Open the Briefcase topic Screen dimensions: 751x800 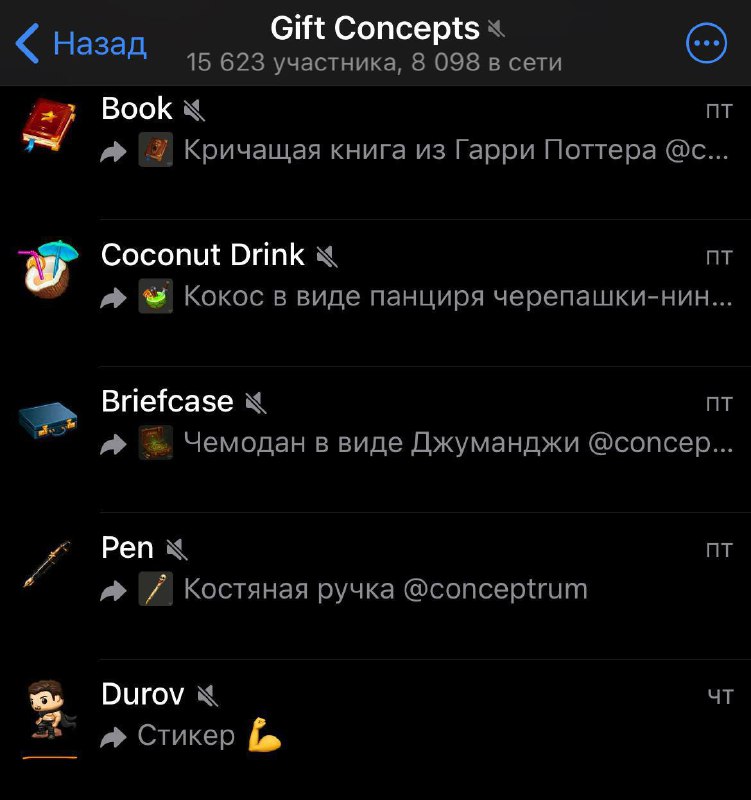pos(400,422)
